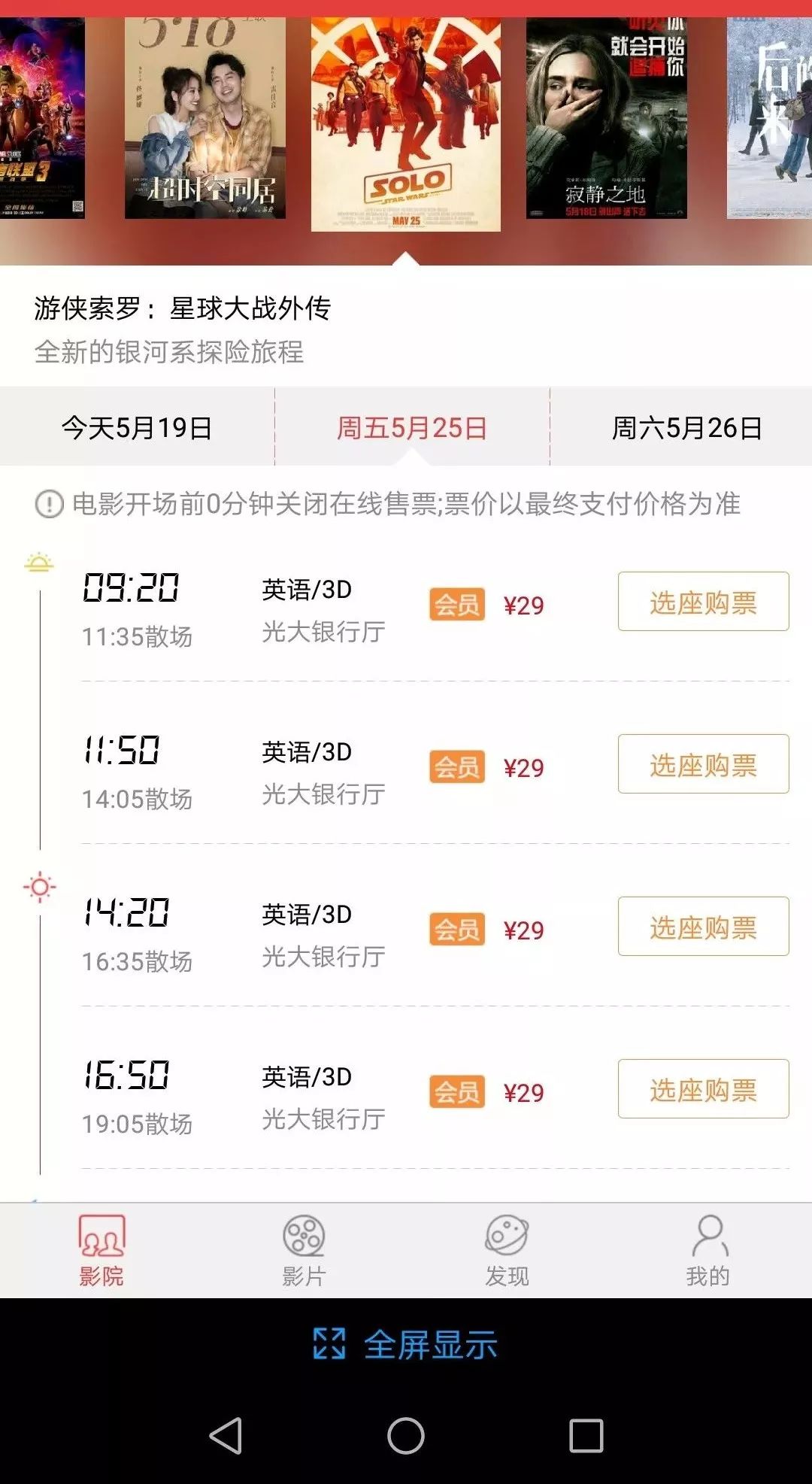Viewport: 812px width, 1484px height.
Task: Switch to the 今天5月19日 date tab
Action: [137, 428]
